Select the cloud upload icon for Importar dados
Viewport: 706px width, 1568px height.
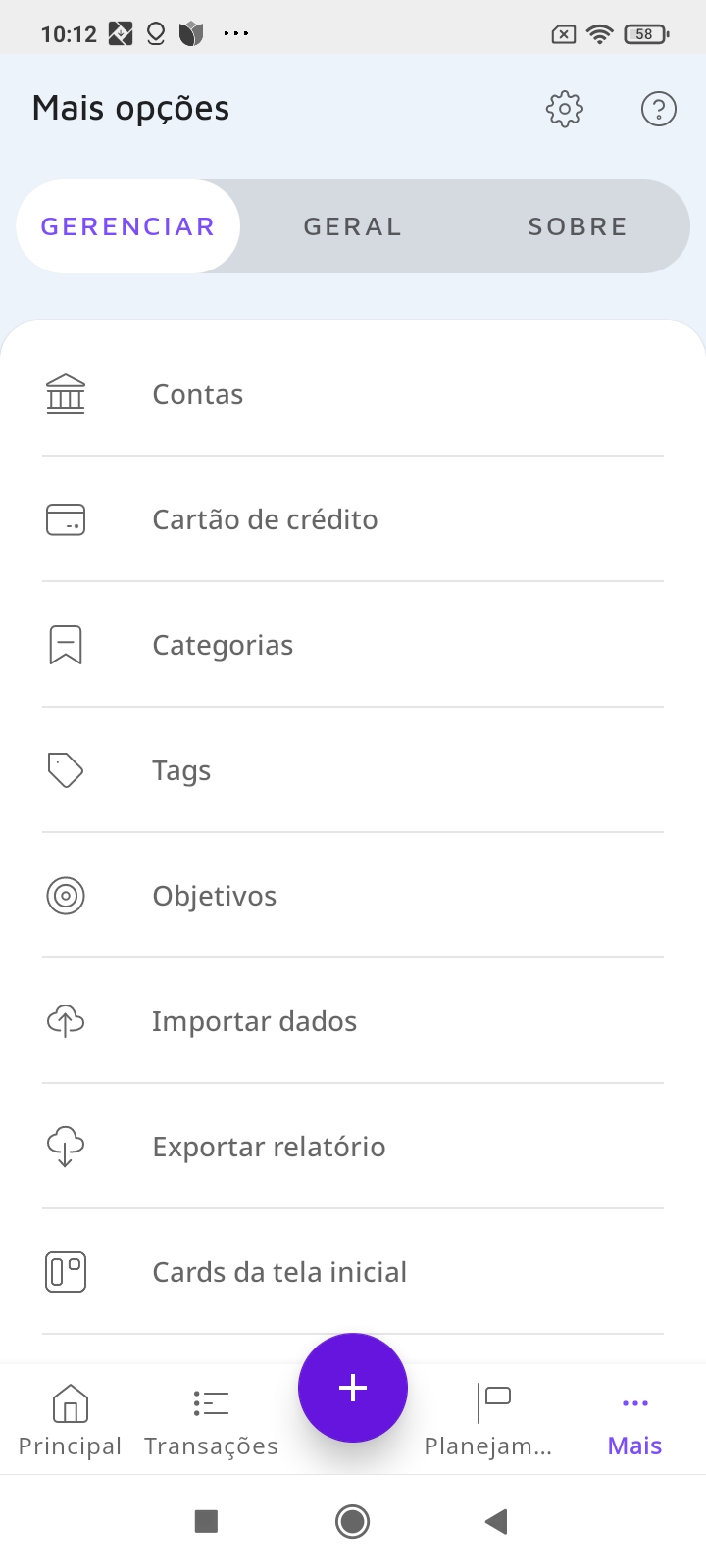(65, 1020)
